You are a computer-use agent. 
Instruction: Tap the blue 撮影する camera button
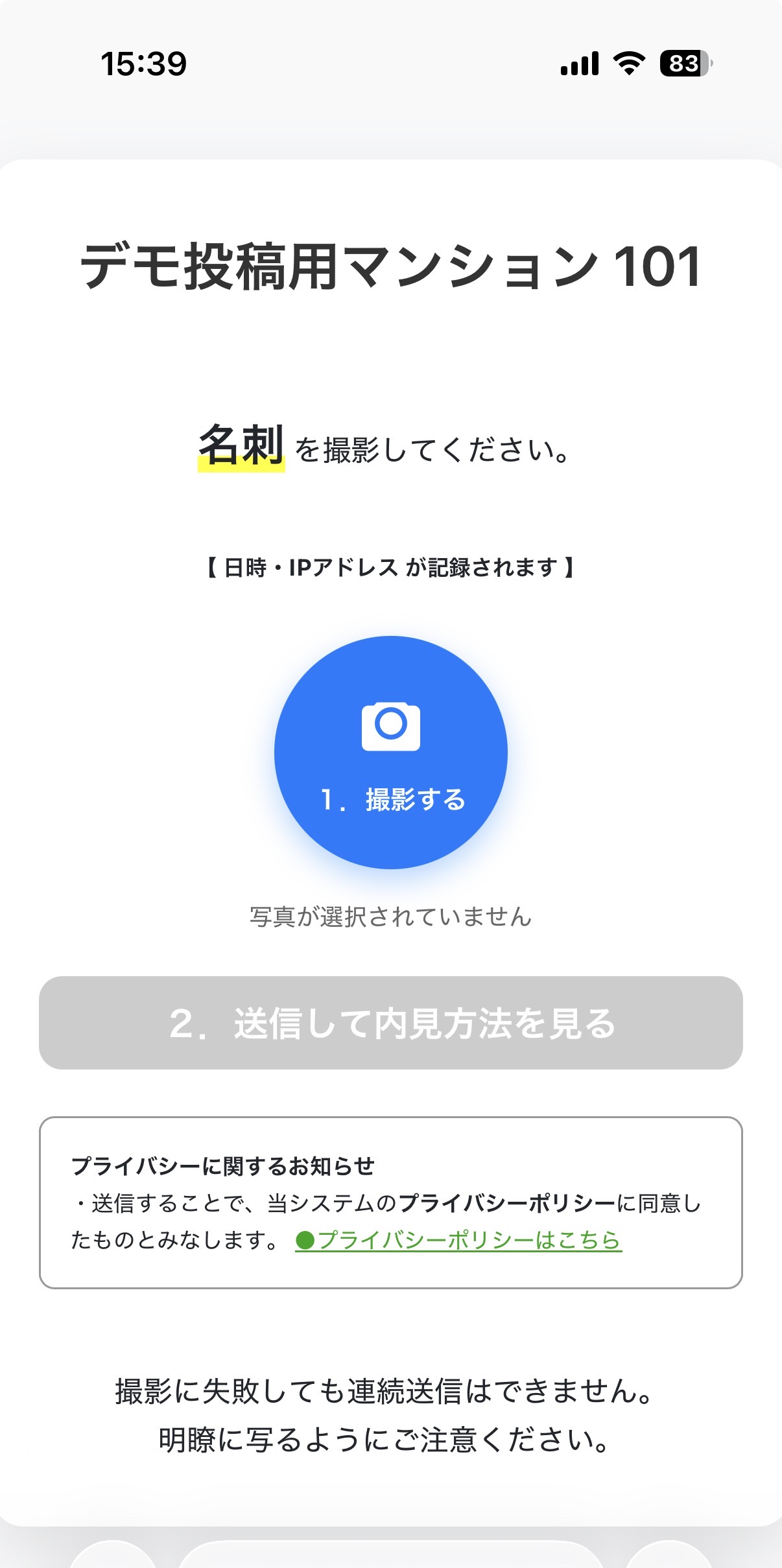click(x=391, y=753)
